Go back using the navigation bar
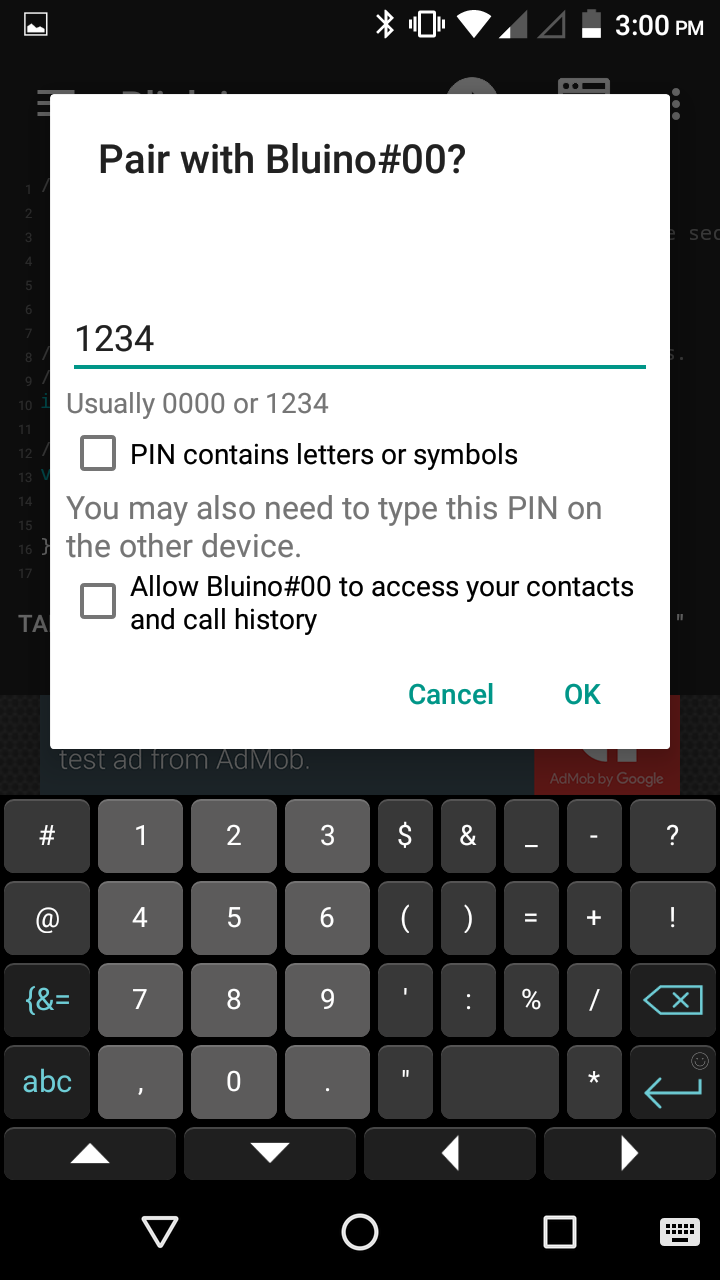720x1280 pixels. pyautogui.click(x=160, y=1232)
